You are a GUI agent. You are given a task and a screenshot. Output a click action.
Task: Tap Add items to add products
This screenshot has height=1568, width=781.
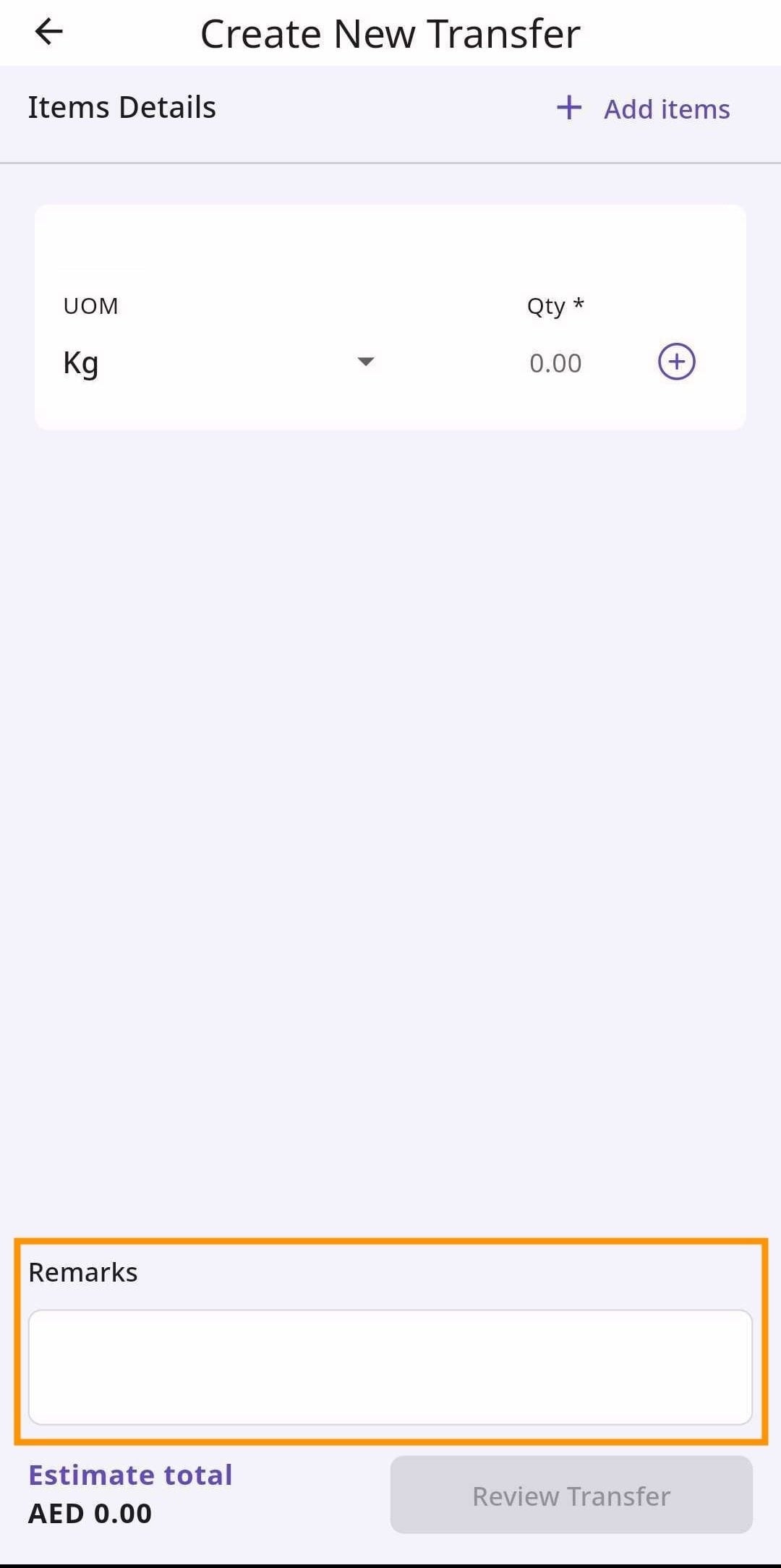(643, 108)
